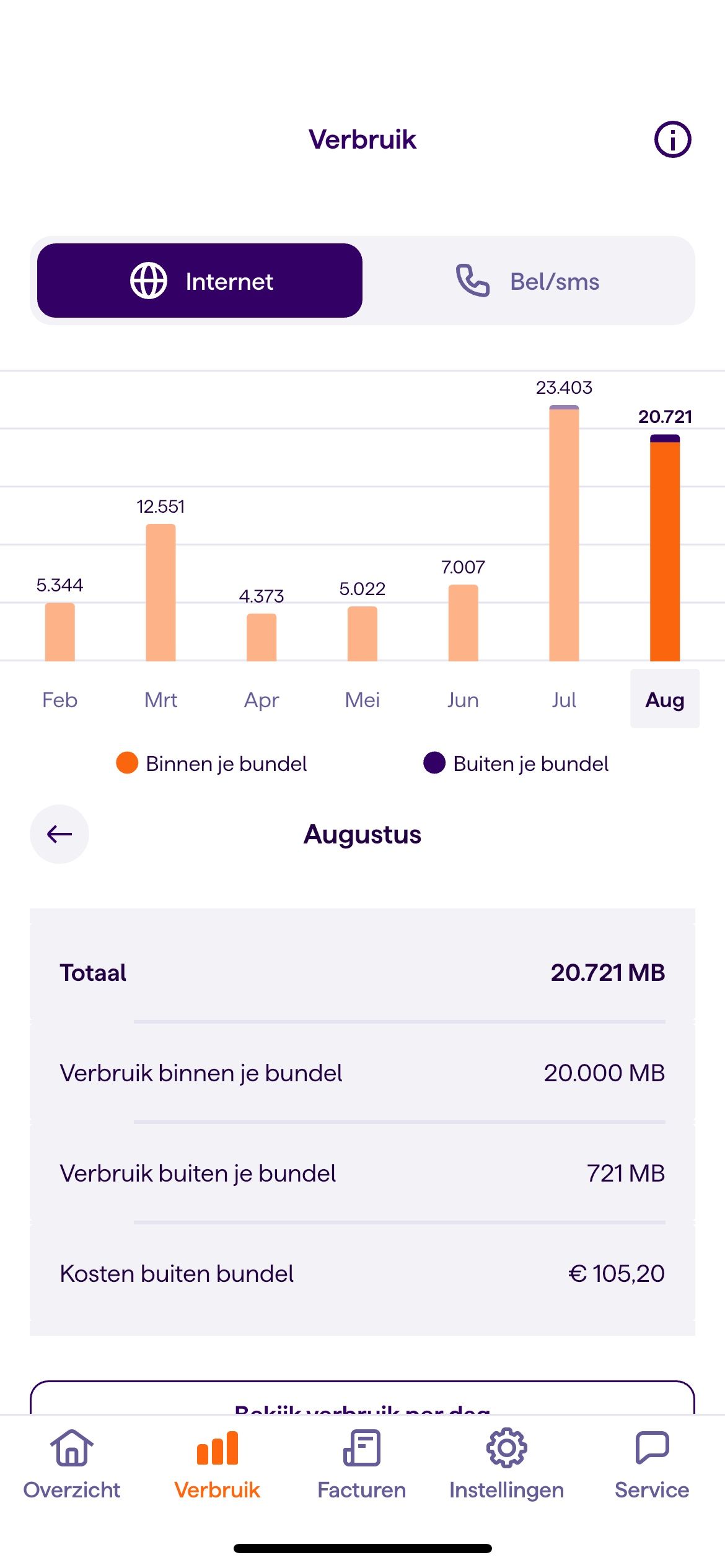Tap the Verbruik bottom tab

(x=217, y=1465)
